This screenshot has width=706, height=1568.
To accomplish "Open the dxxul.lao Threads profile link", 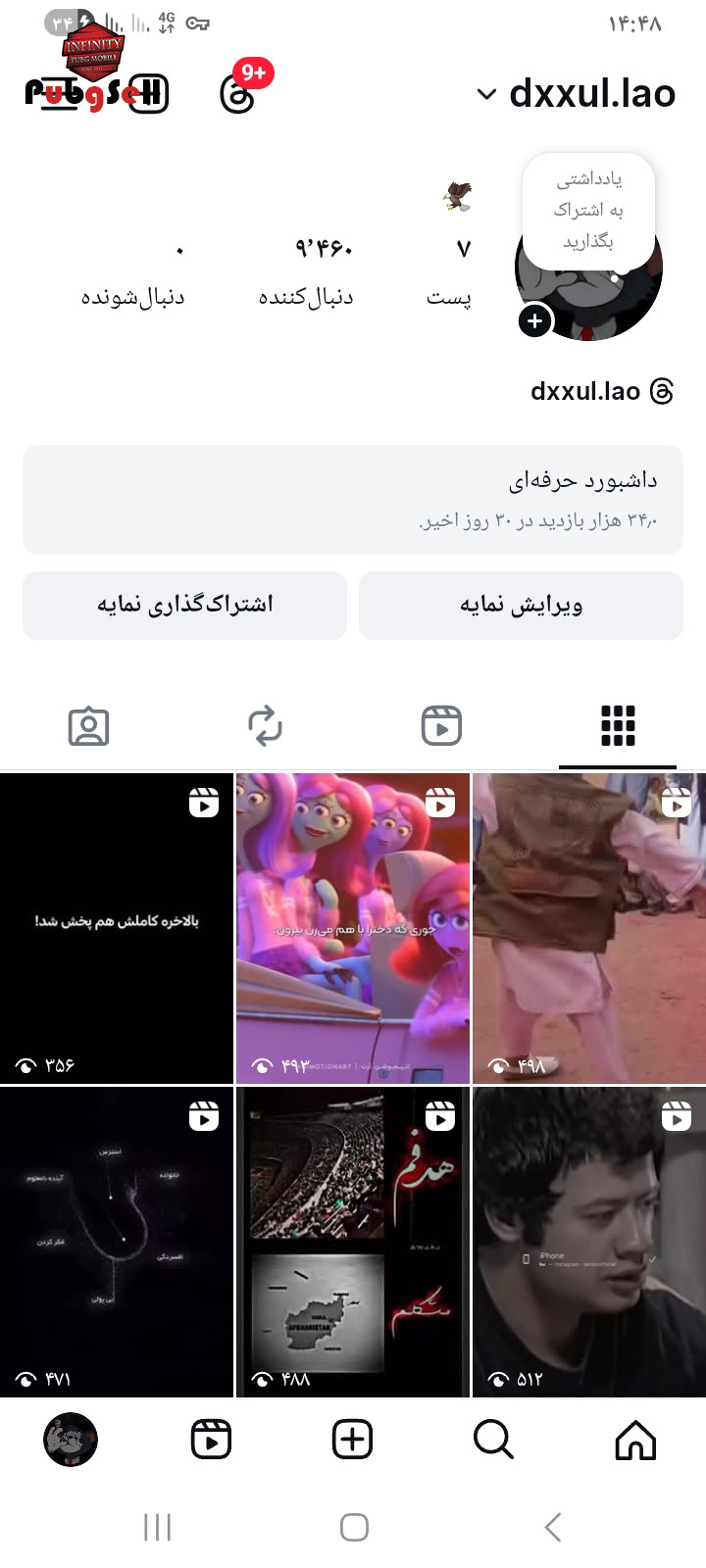I will (601, 391).
